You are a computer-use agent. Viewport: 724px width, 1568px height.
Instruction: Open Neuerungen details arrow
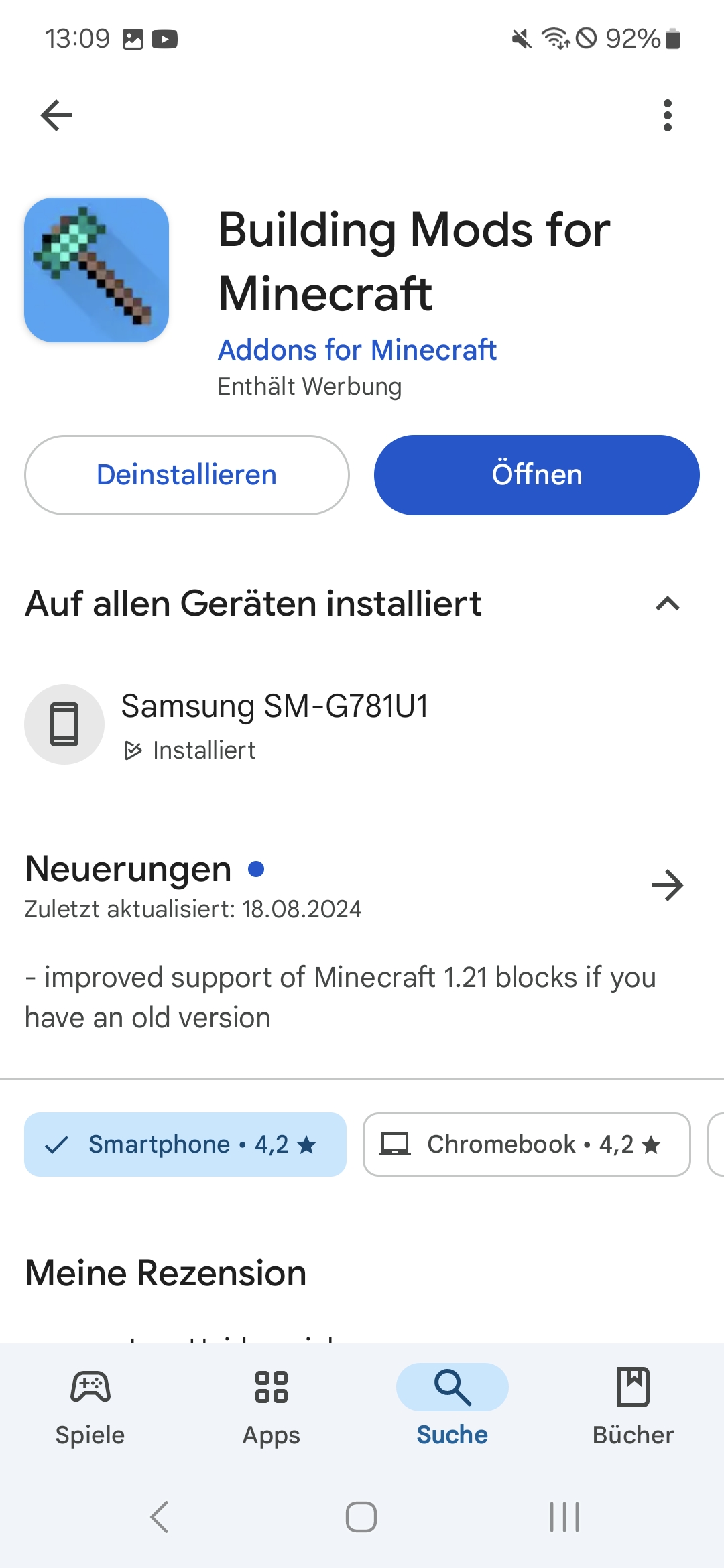click(x=667, y=885)
